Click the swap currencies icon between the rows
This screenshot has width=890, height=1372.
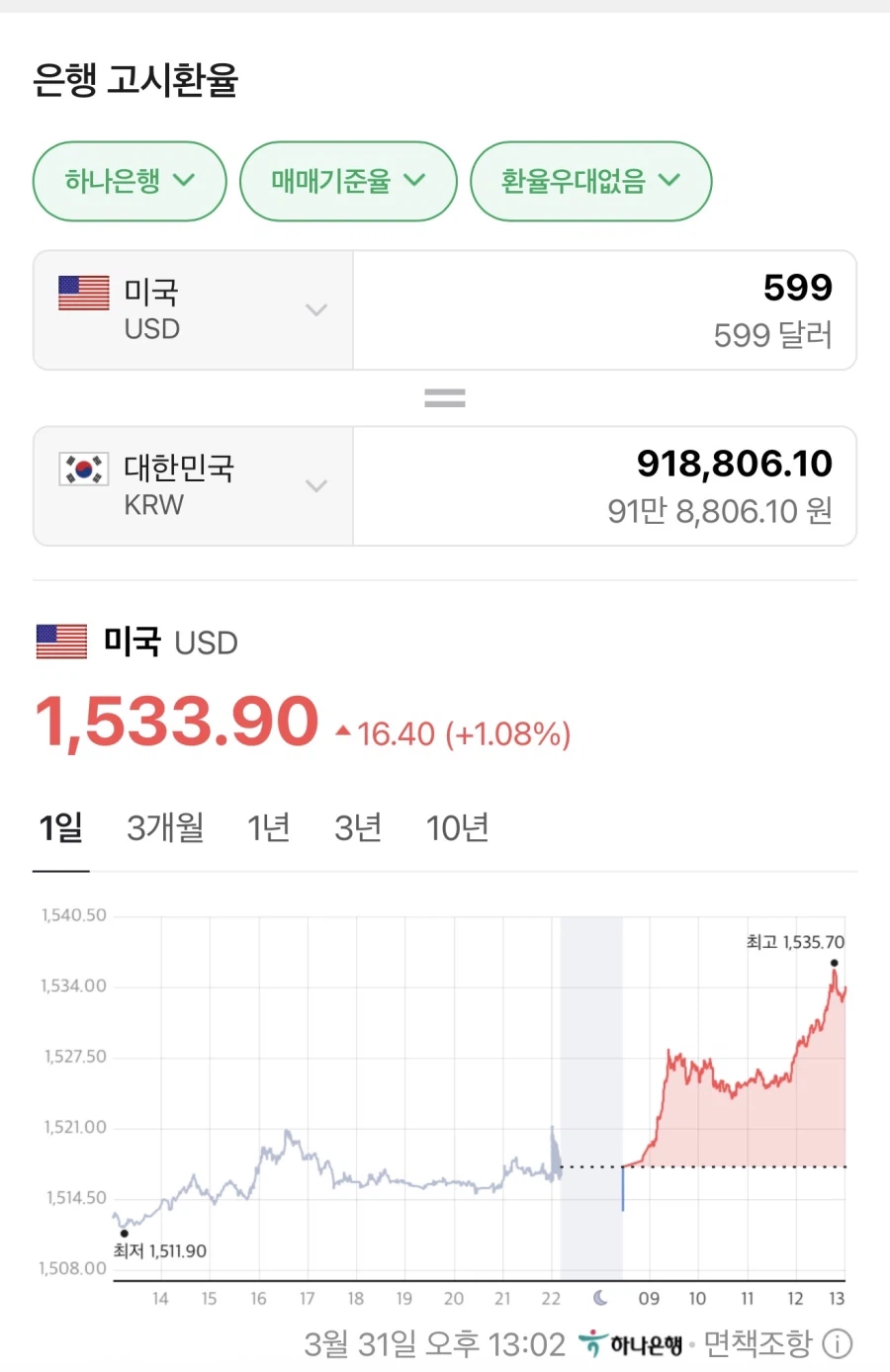click(444, 397)
